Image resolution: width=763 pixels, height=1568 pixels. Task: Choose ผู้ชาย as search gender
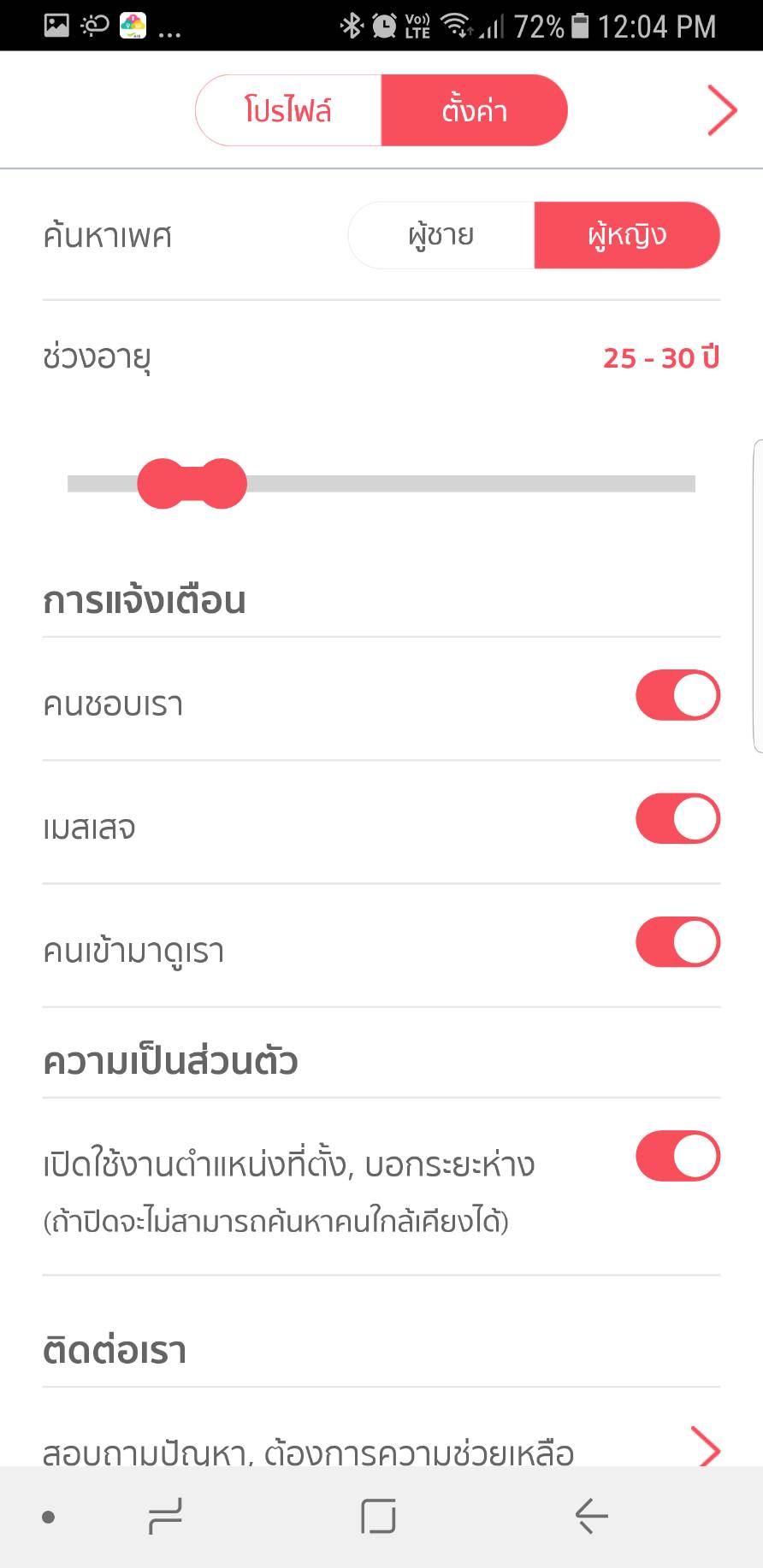click(441, 236)
